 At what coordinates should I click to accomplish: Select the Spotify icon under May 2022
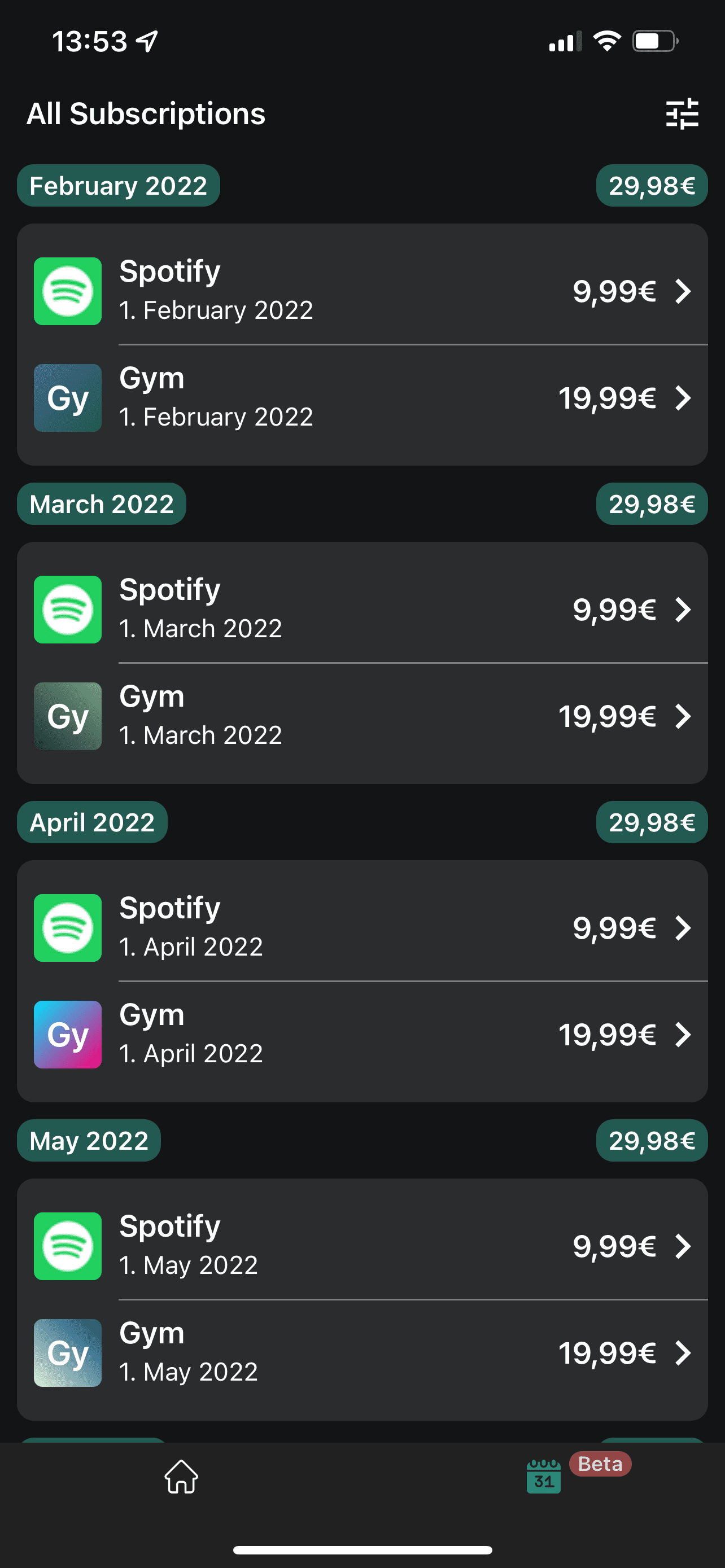[x=67, y=1245]
